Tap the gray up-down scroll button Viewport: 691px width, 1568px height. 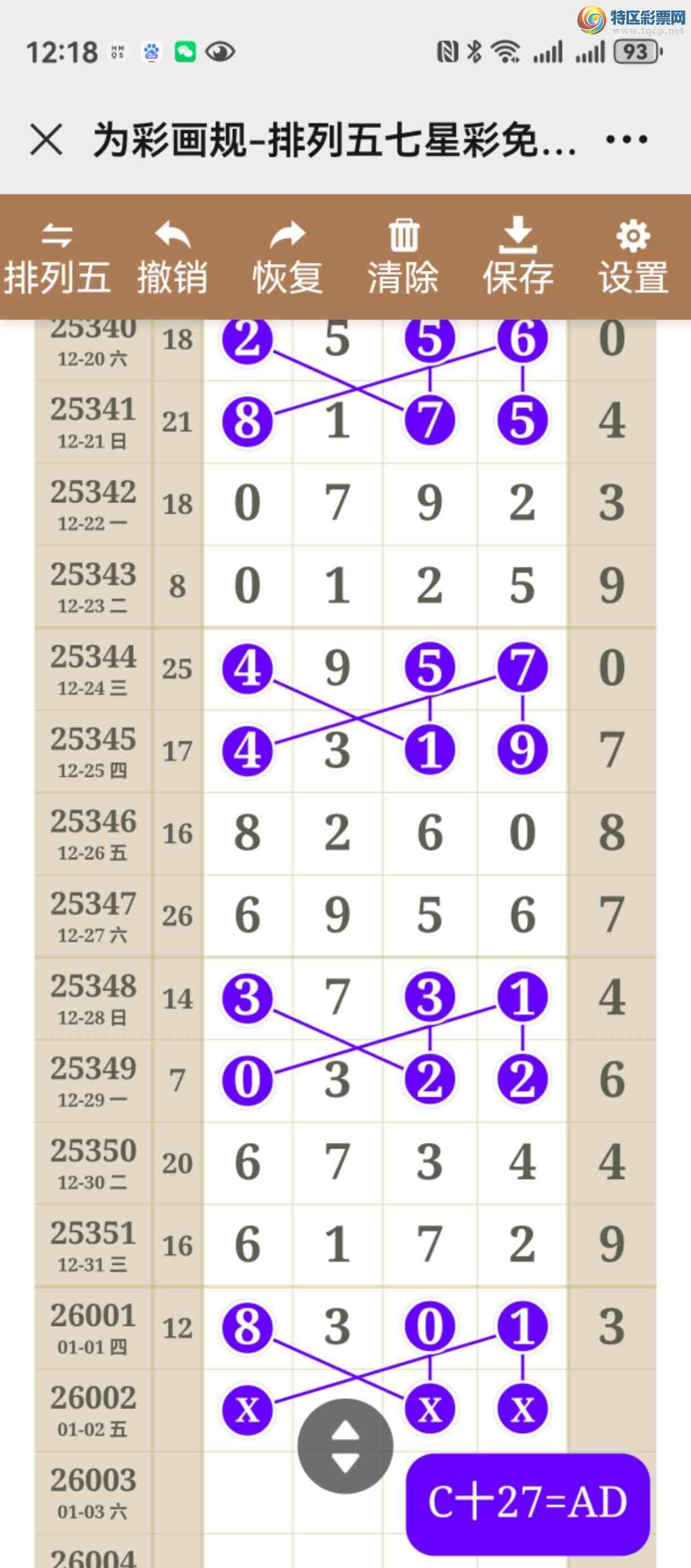tap(345, 1446)
